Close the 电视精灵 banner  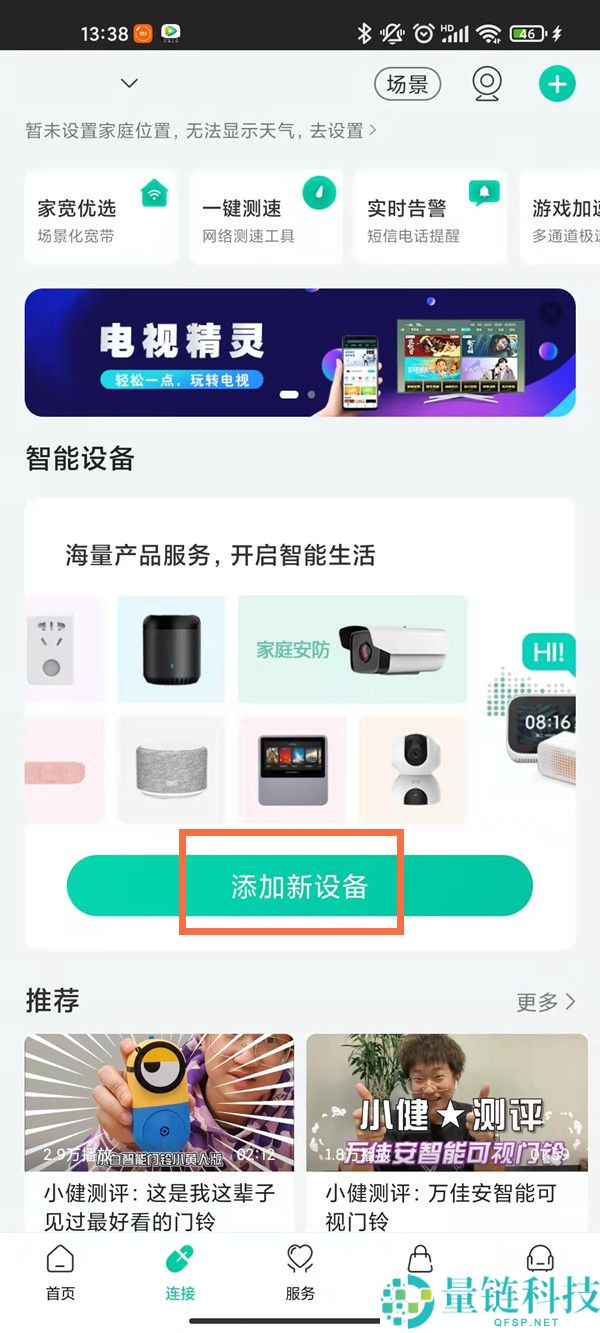551,311
